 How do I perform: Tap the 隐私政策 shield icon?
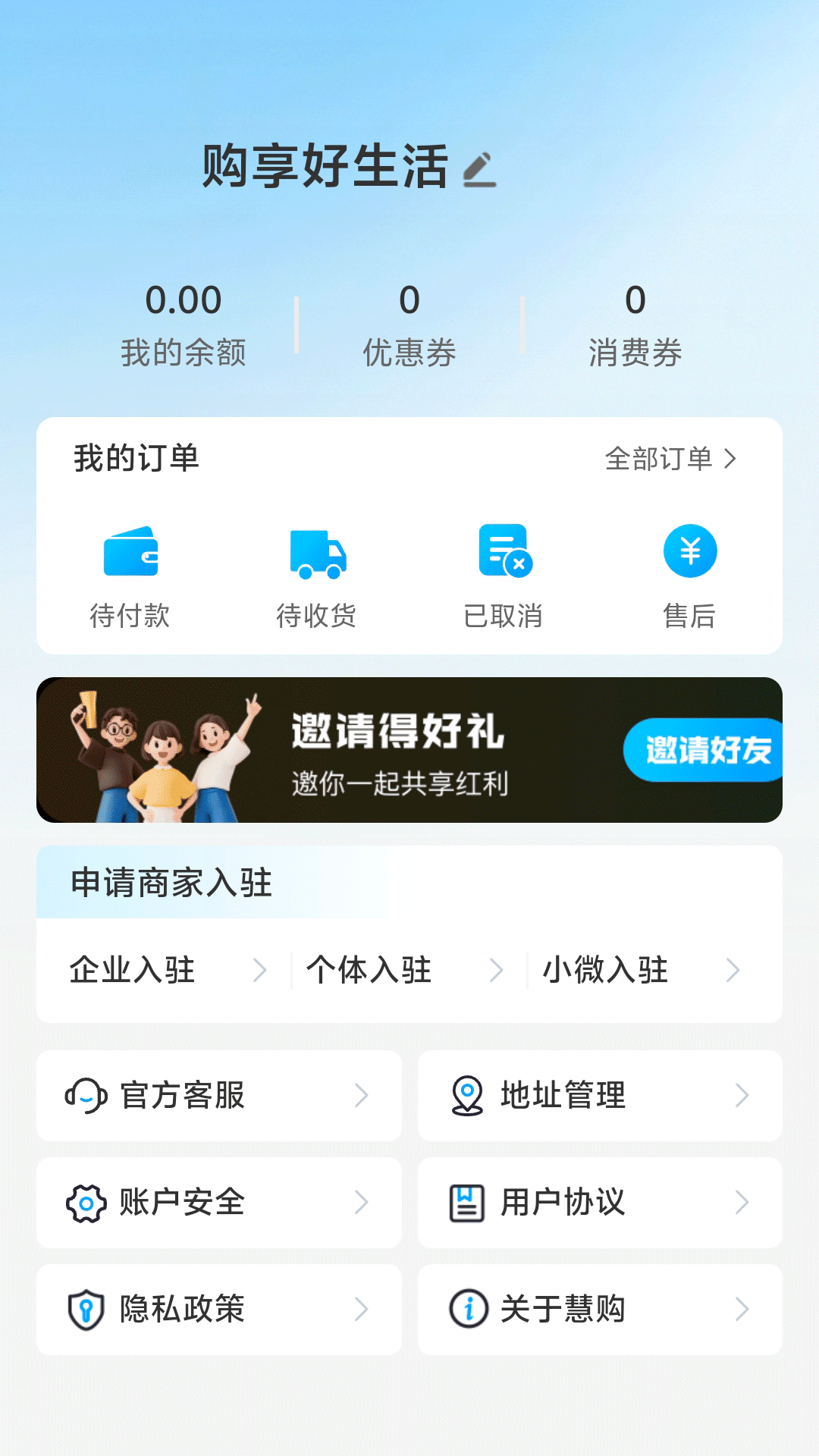point(86,1309)
